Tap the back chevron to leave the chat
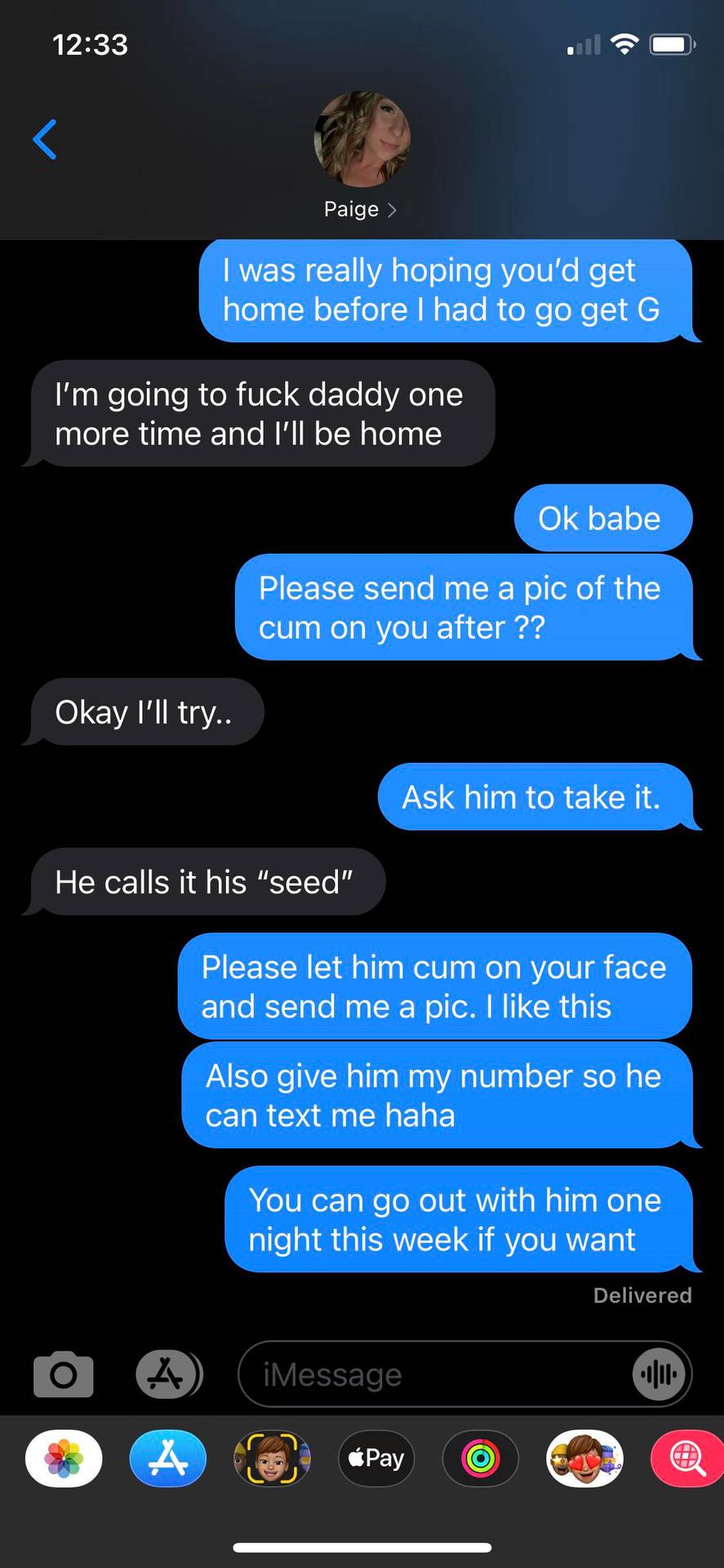Screen dimensions: 724x1568 coord(45,139)
